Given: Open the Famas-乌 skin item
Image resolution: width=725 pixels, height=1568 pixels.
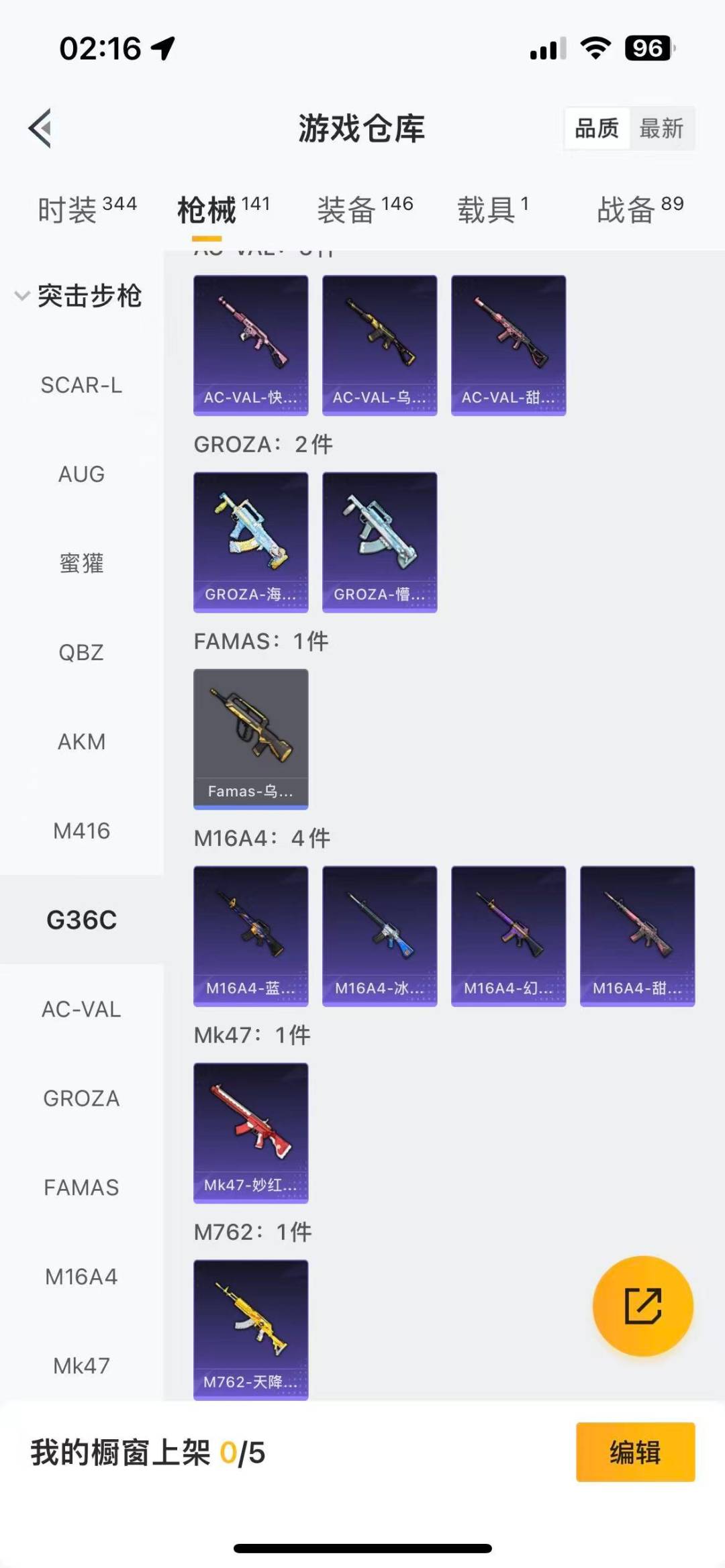Looking at the screenshot, I should [x=250, y=739].
